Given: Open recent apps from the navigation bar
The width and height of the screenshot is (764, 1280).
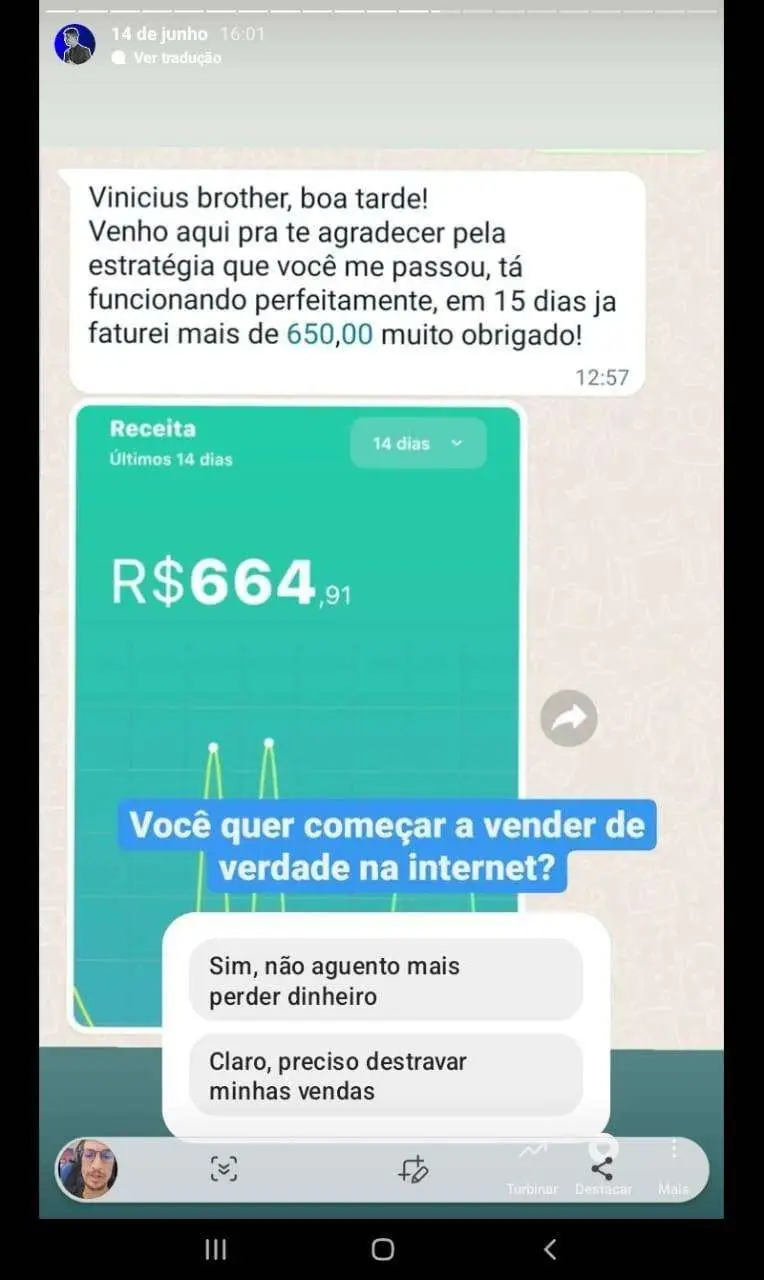Looking at the screenshot, I should [215, 1248].
